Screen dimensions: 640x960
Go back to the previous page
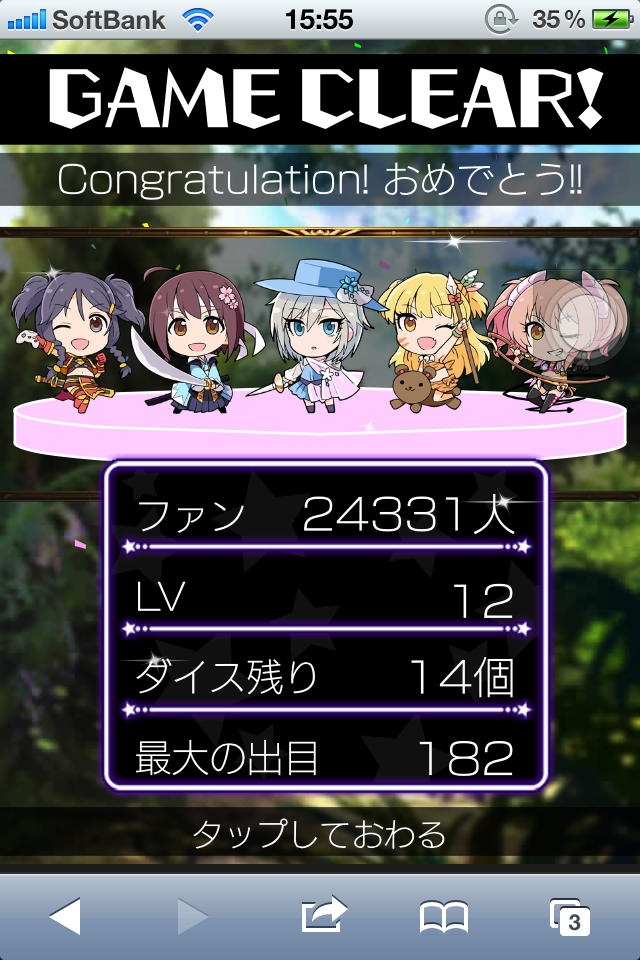coord(65,915)
